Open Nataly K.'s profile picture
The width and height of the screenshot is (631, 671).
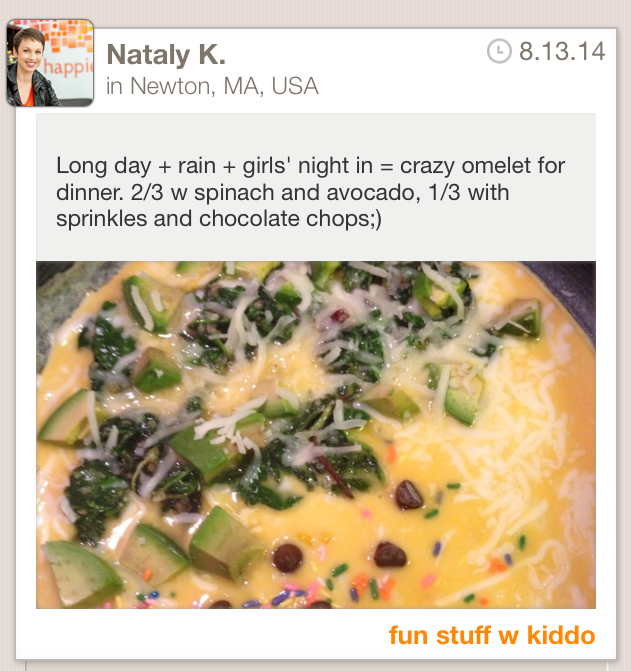[x=50, y=63]
